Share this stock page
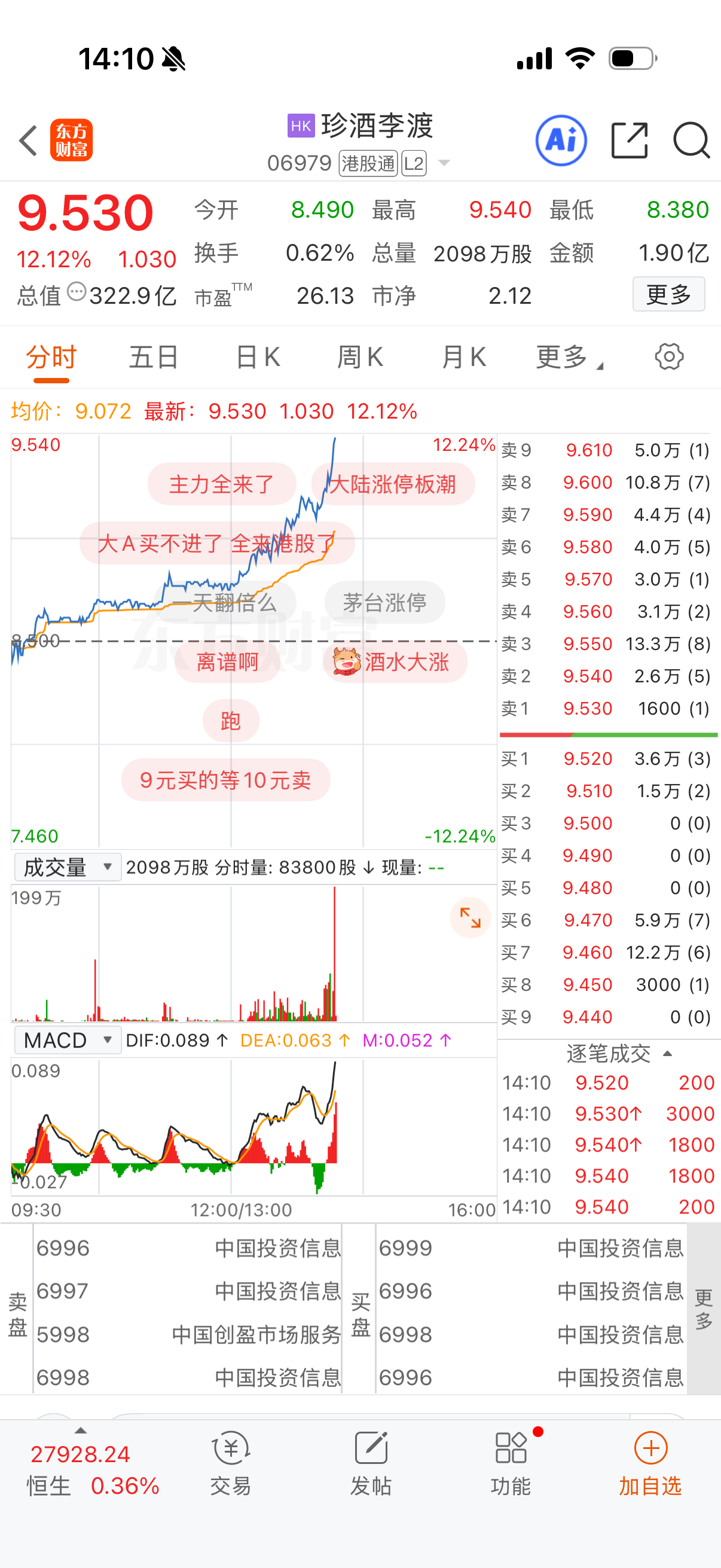This screenshot has height=1568, width=721. (629, 141)
